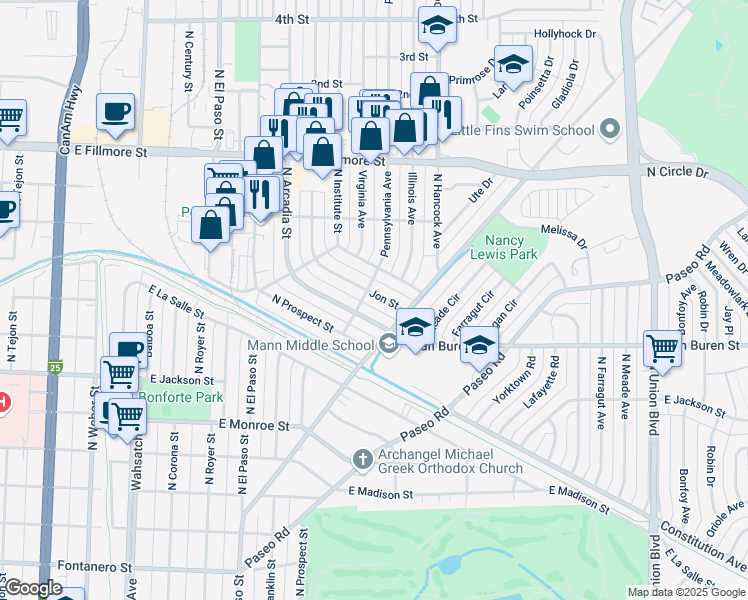Open the school marker by Primrose Dr
The image size is (748, 600).
coord(513,67)
